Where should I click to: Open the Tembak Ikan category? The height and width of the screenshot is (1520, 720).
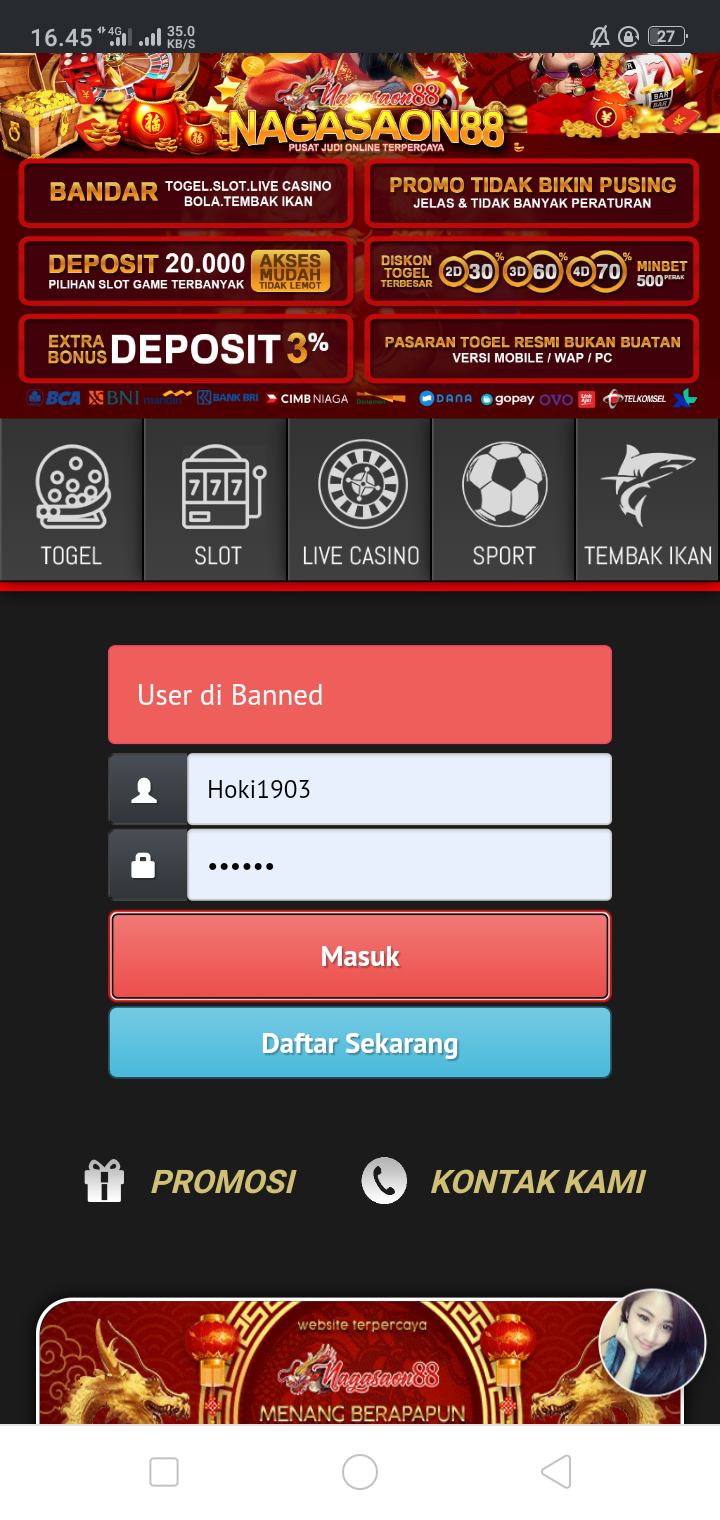(x=648, y=500)
